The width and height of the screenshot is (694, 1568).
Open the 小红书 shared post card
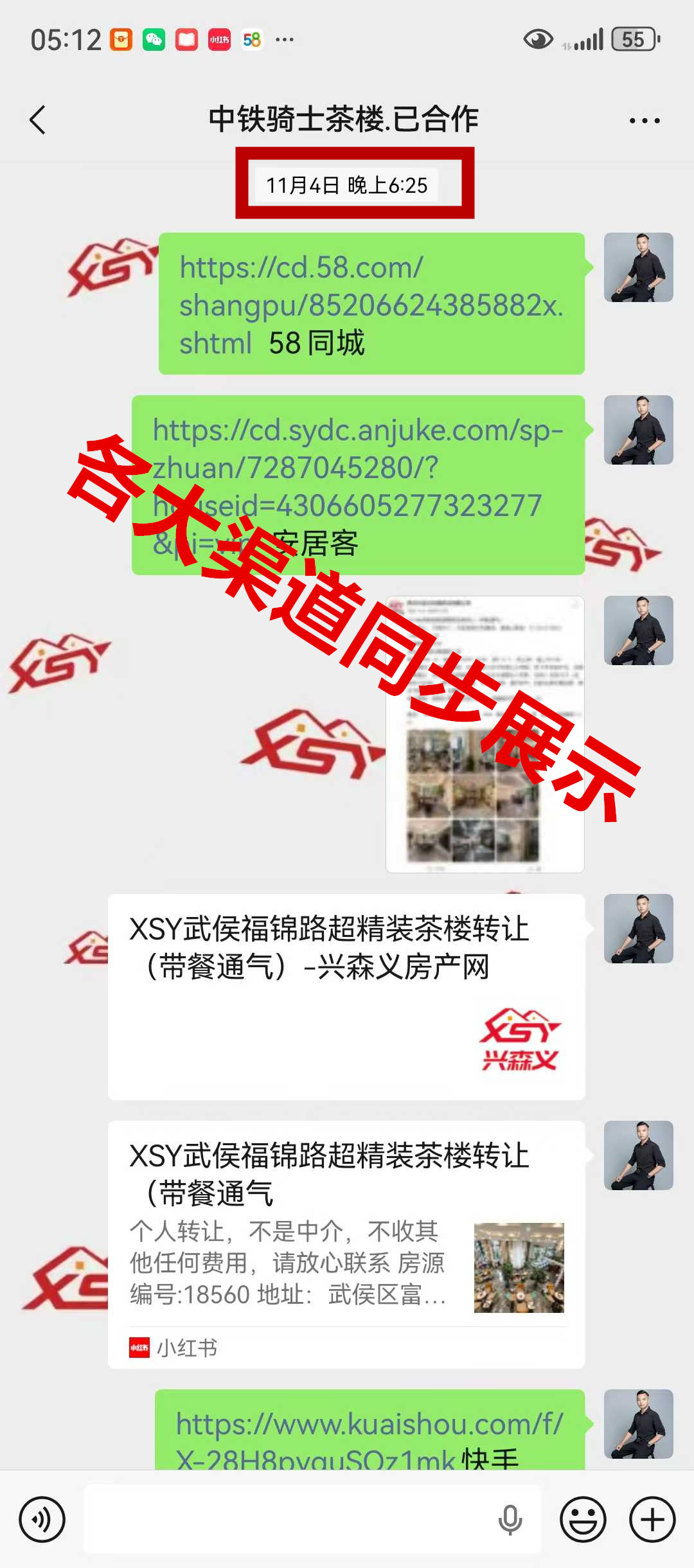point(346,1243)
